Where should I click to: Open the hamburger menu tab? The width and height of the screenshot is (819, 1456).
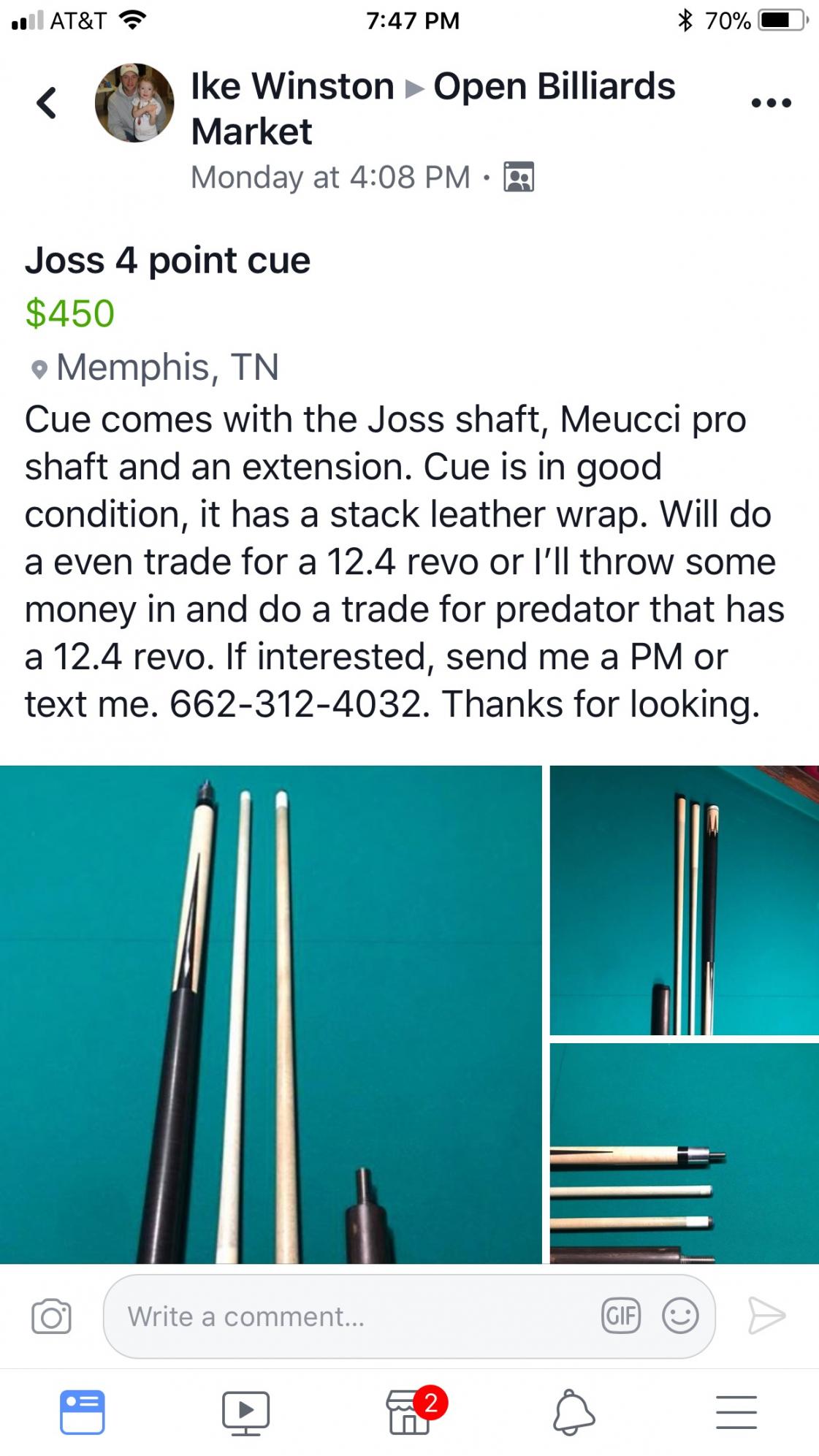(736, 1411)
